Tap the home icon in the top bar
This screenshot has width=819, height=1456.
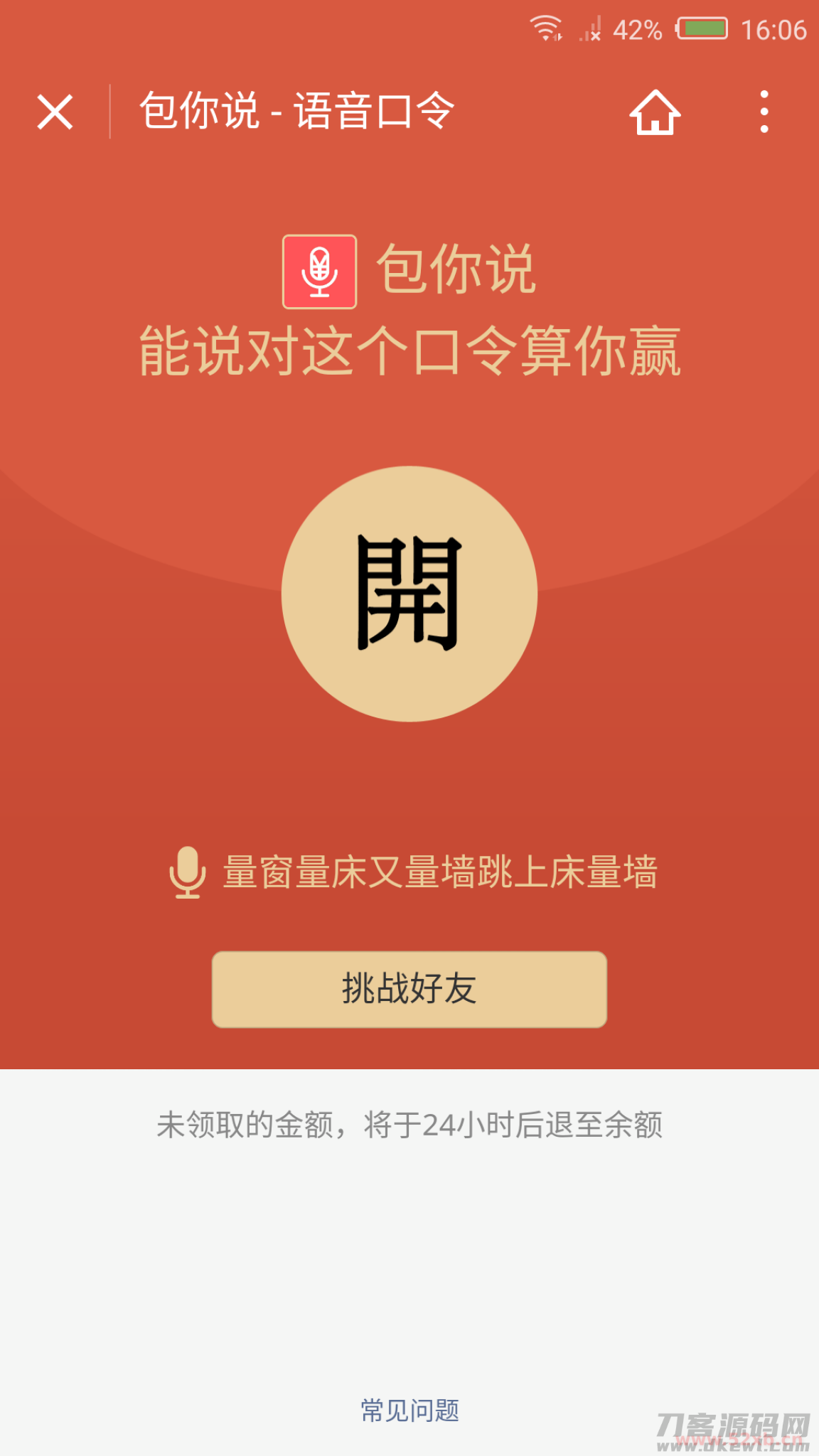click(x=655, y=112)
